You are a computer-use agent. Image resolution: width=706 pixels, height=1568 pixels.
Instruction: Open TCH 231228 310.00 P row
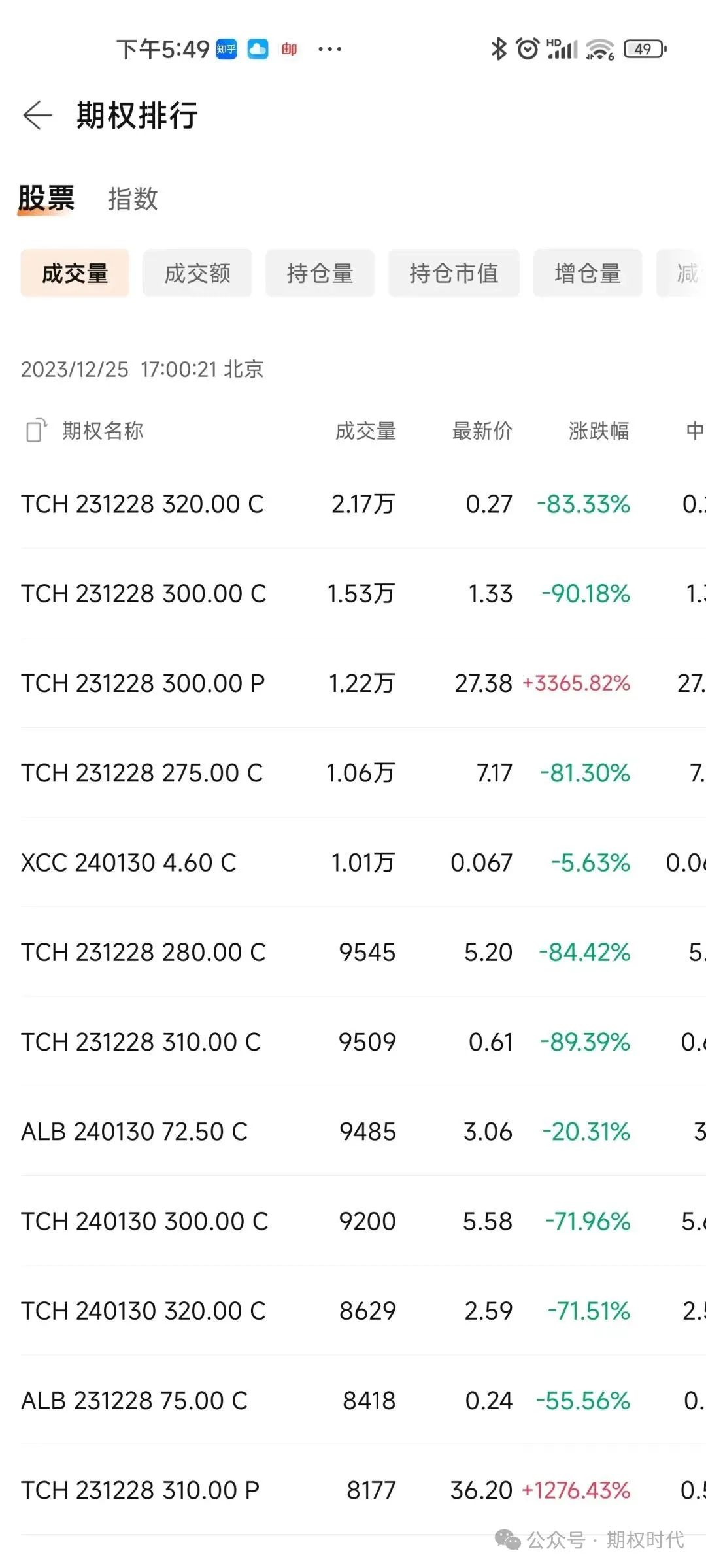141,1490
